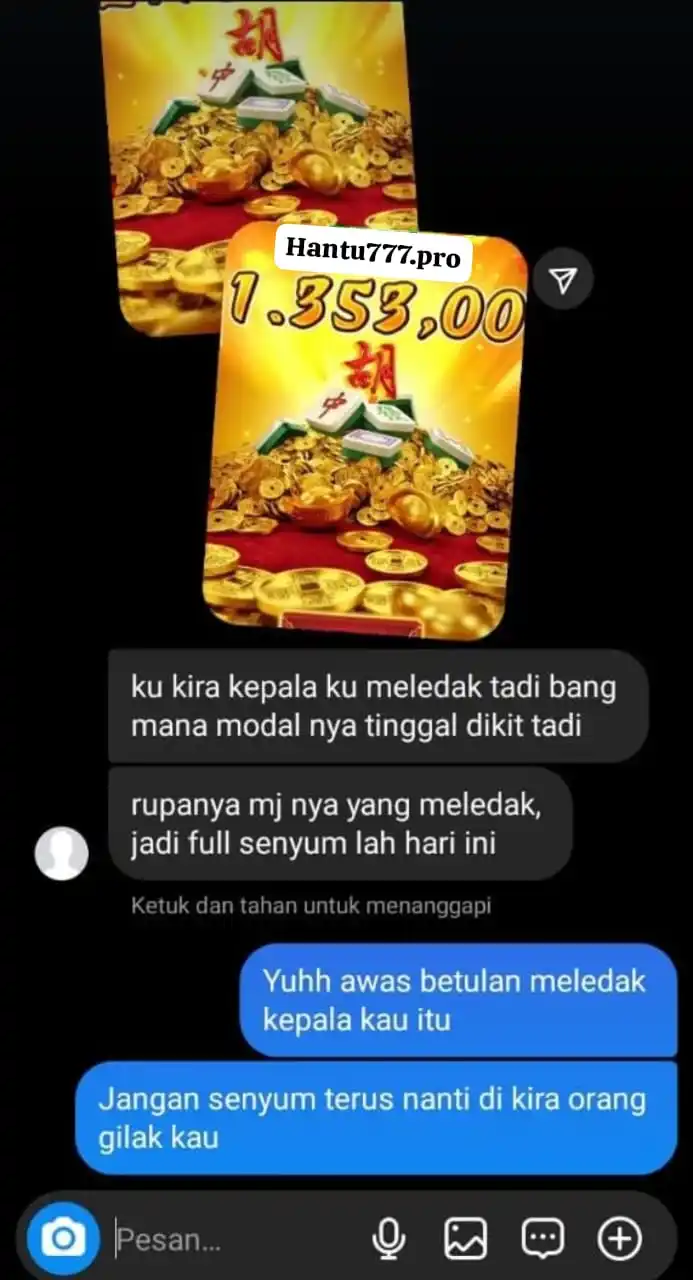
Task: Tap the plus icon for more options
Action: click(x=619, y=1240)
